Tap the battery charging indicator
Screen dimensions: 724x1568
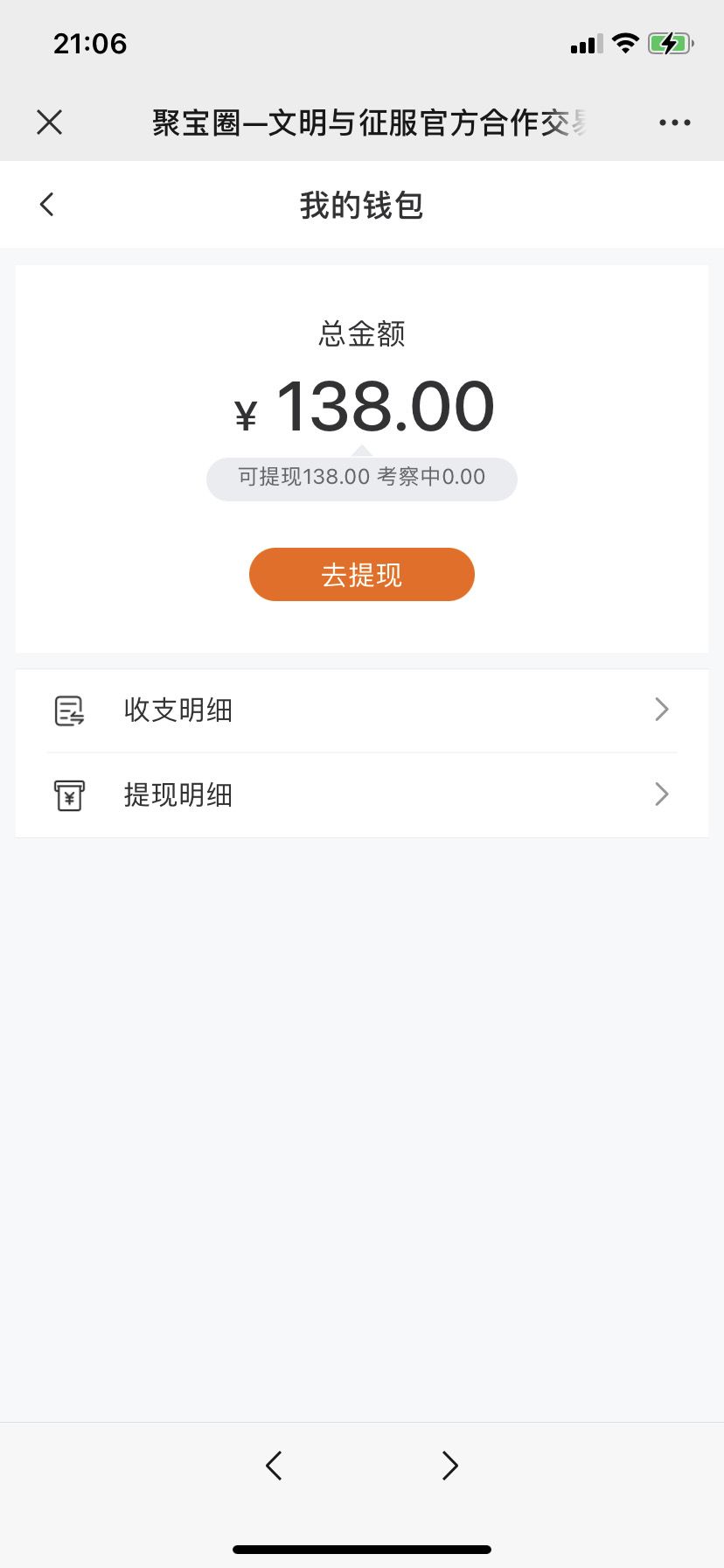671,43
